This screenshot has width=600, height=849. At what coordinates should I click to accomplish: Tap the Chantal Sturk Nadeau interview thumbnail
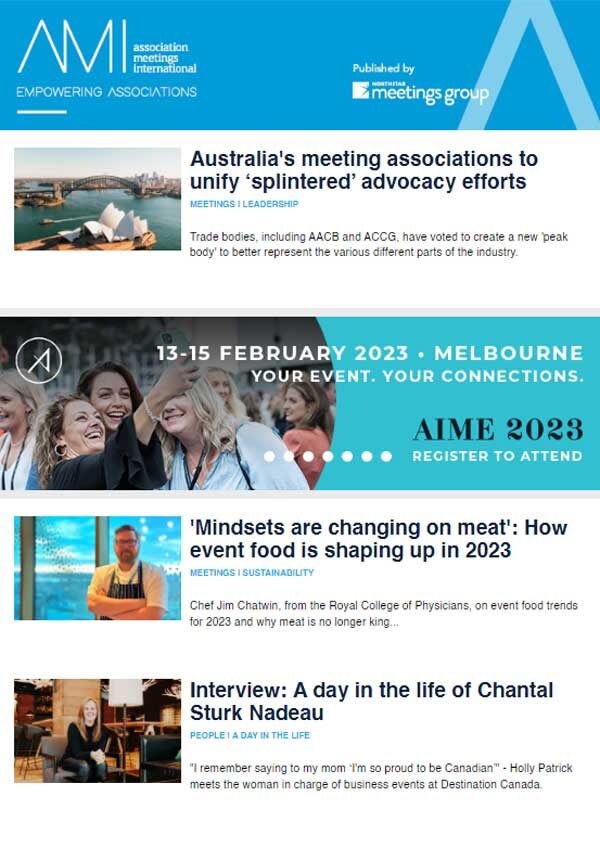click(97, 731)
